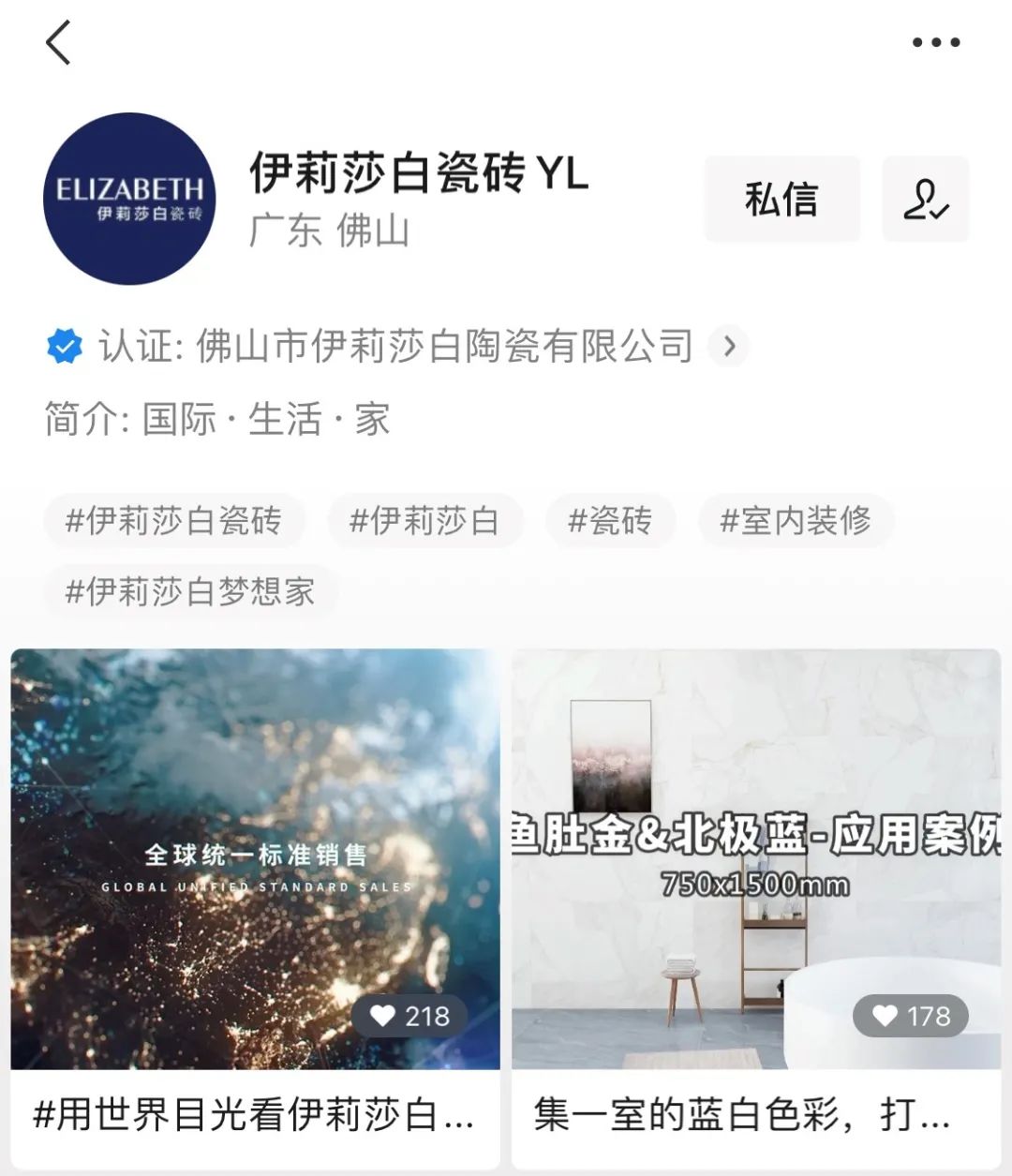Open the three-dot overflow menu

point(935,43)
